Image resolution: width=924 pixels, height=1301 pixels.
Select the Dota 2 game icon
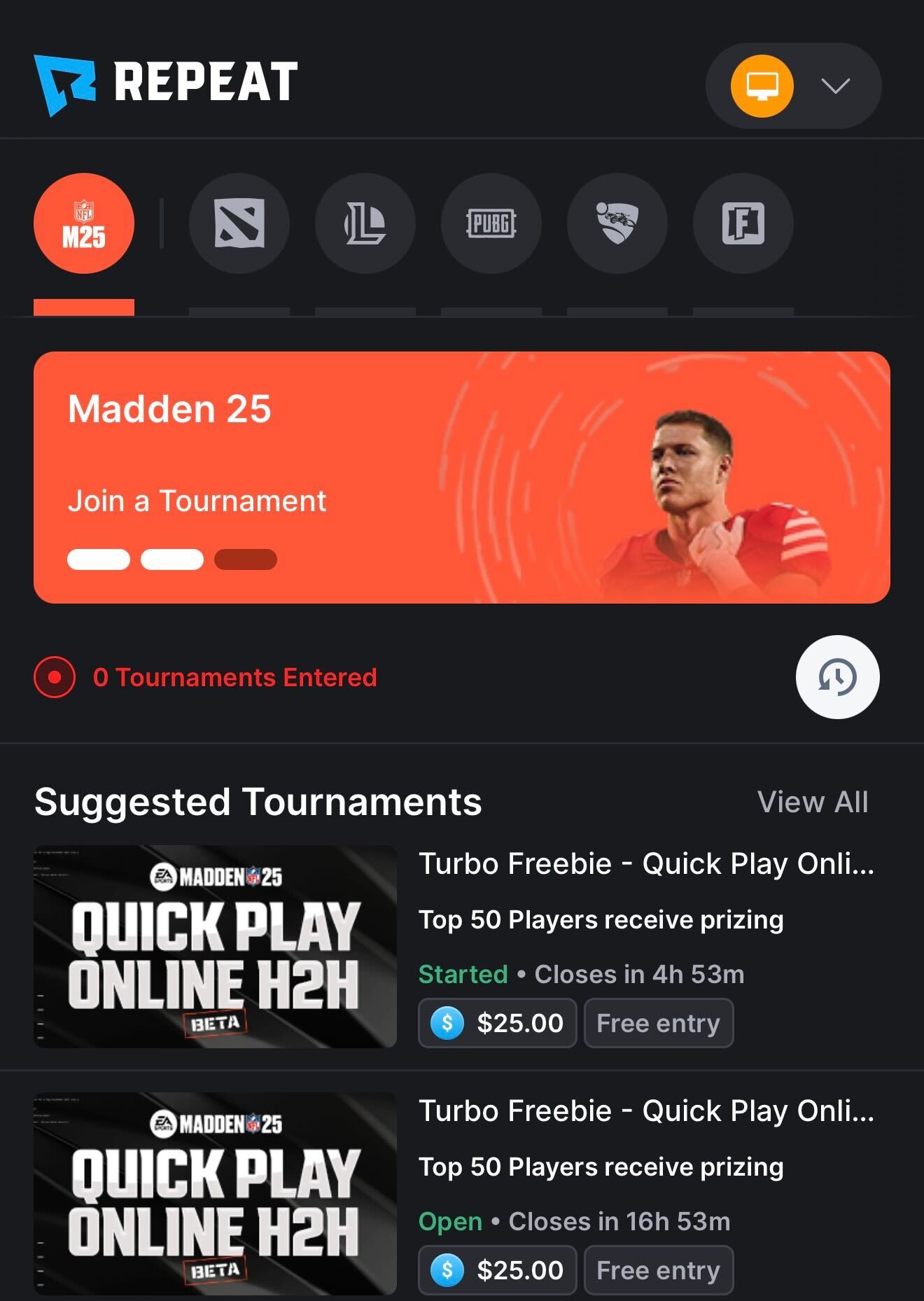(239, 223)
